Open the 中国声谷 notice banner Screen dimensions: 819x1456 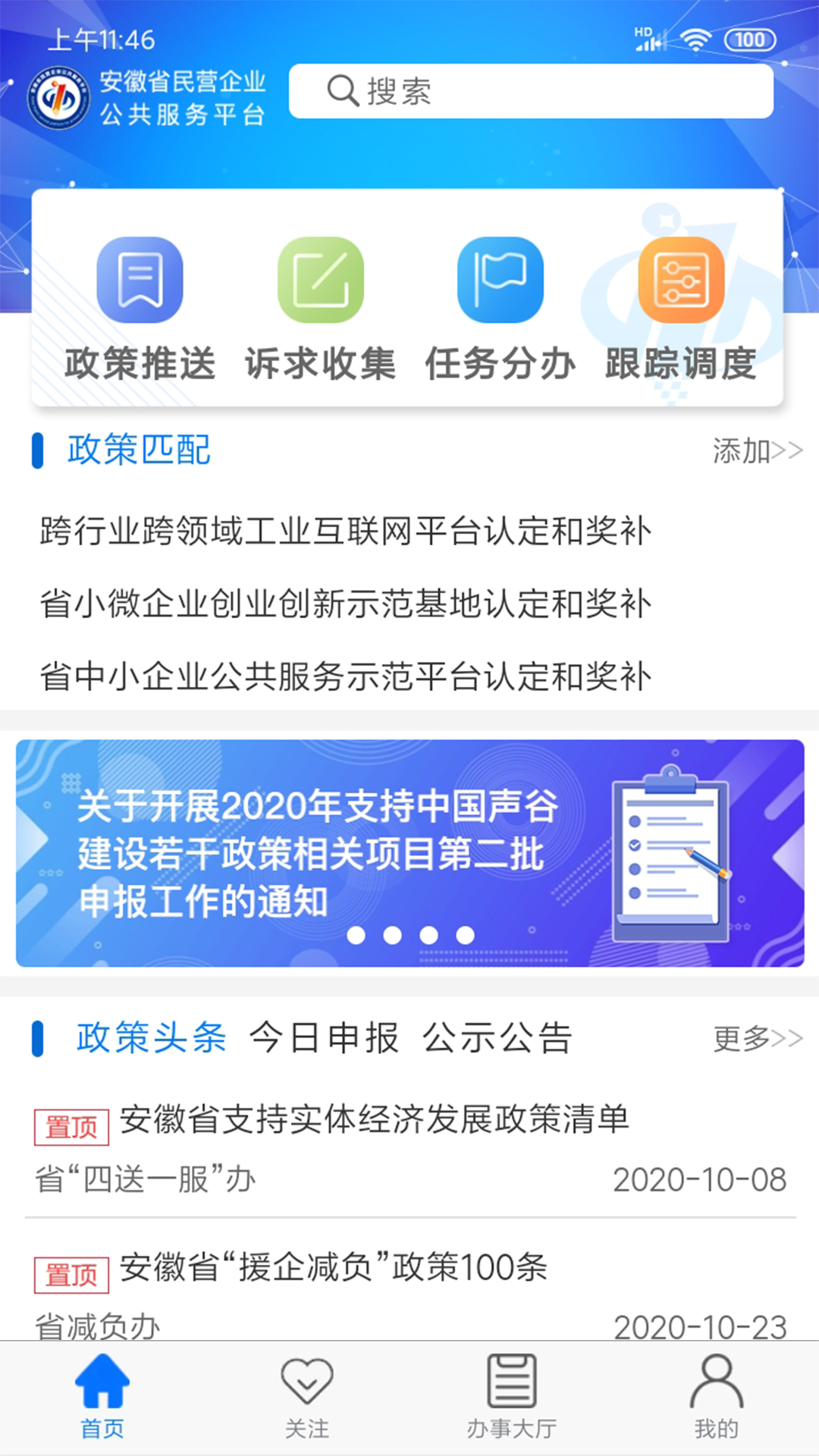409,853
